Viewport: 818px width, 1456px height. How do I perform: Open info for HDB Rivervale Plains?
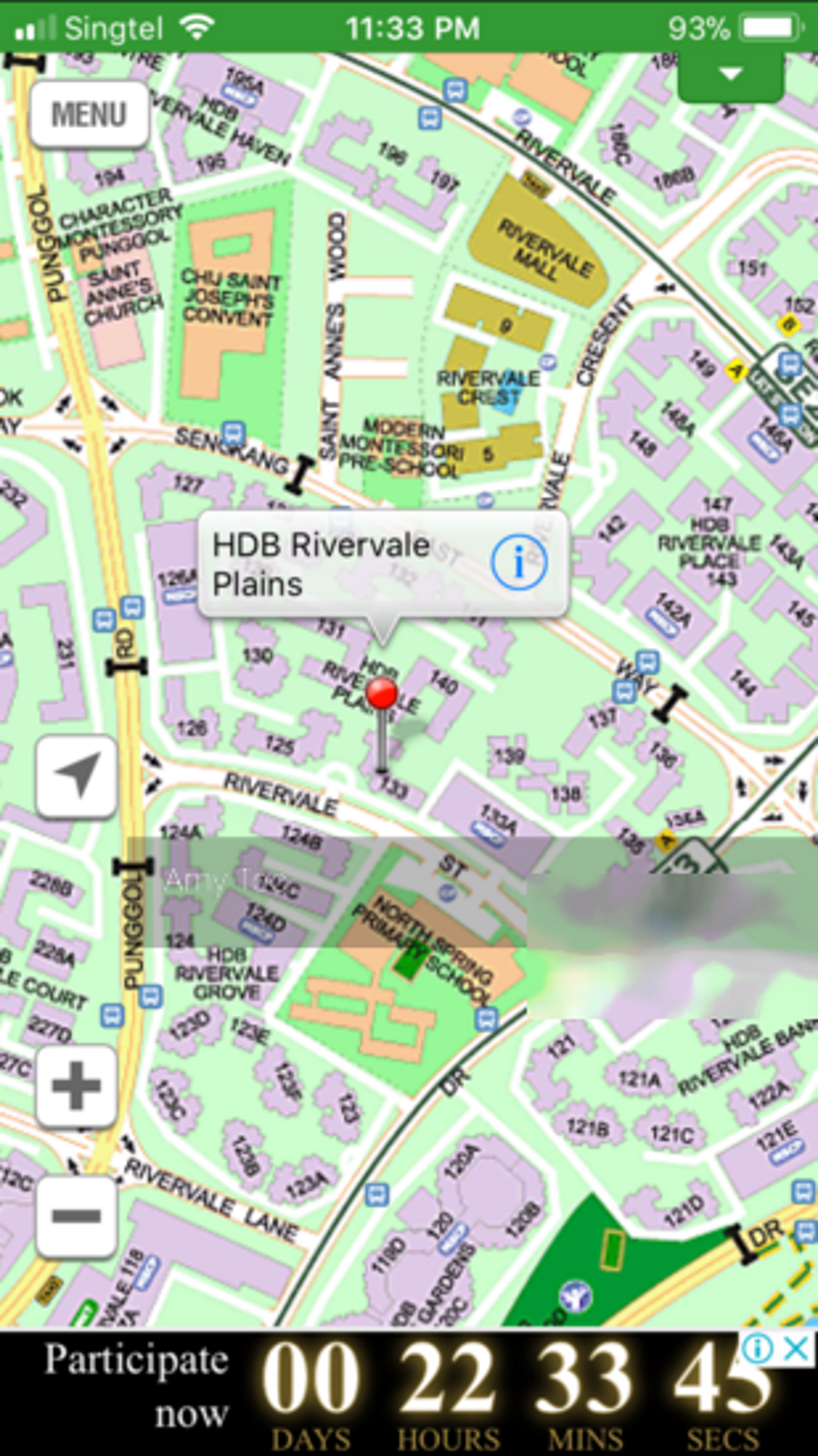click(x=519, y=563)
